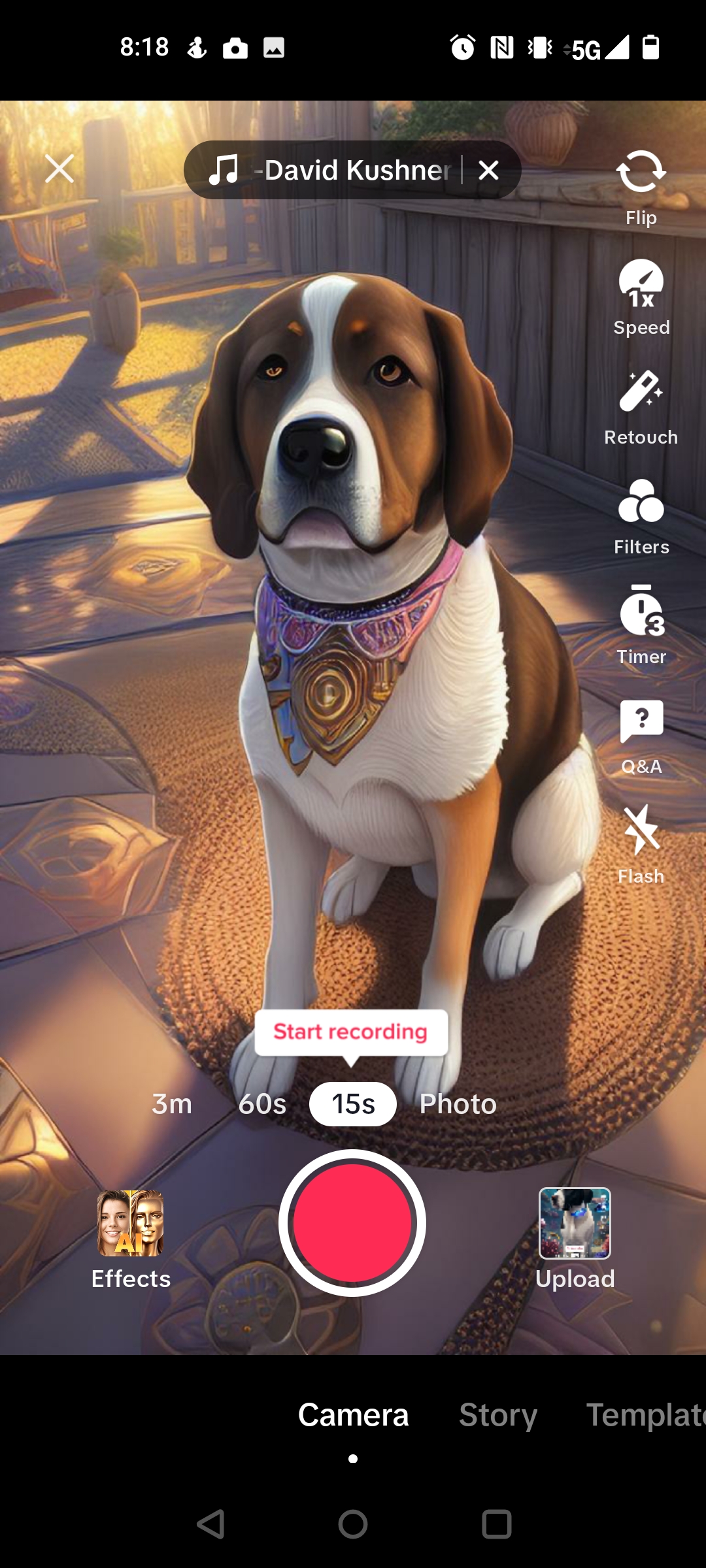The height and width of the screenshot is (1568, 706).
Task: Switch to Photo mode
Action: (x=458, y=1104)
